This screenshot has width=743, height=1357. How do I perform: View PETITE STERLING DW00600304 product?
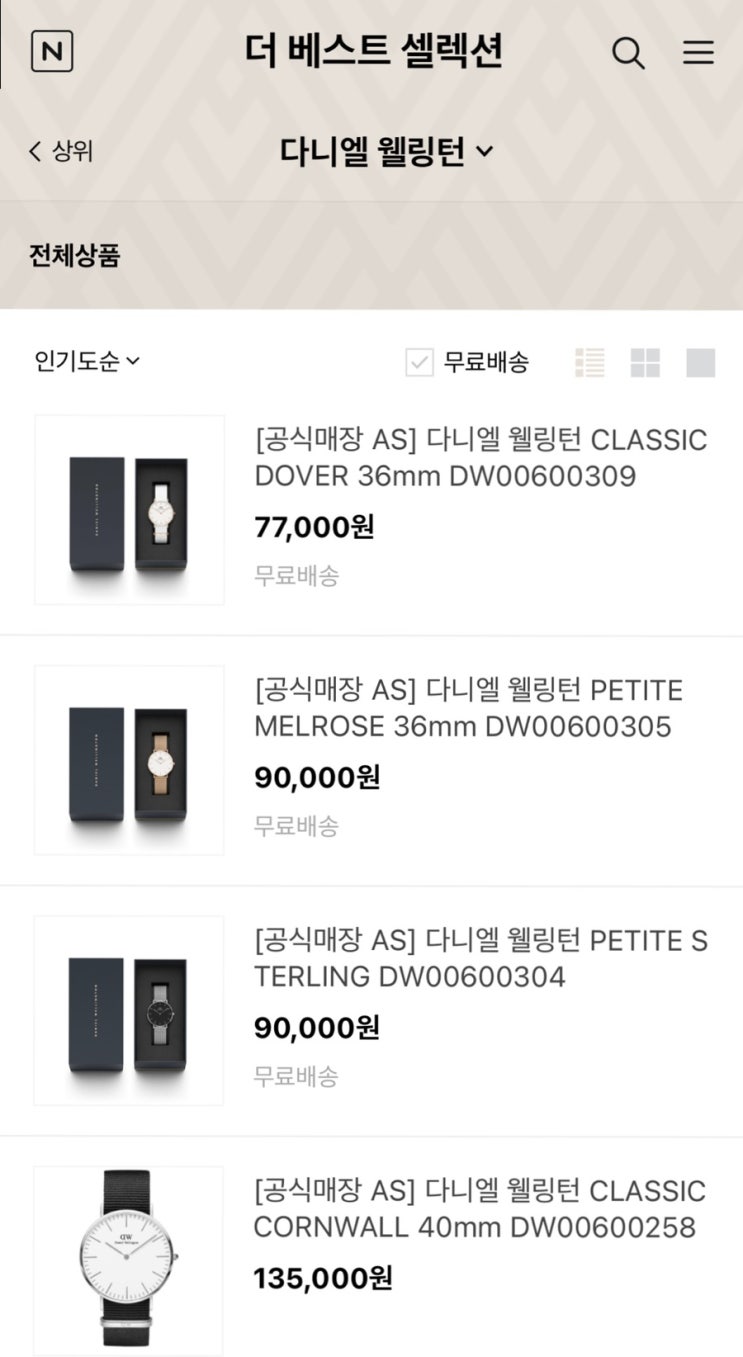click(480, 958)
